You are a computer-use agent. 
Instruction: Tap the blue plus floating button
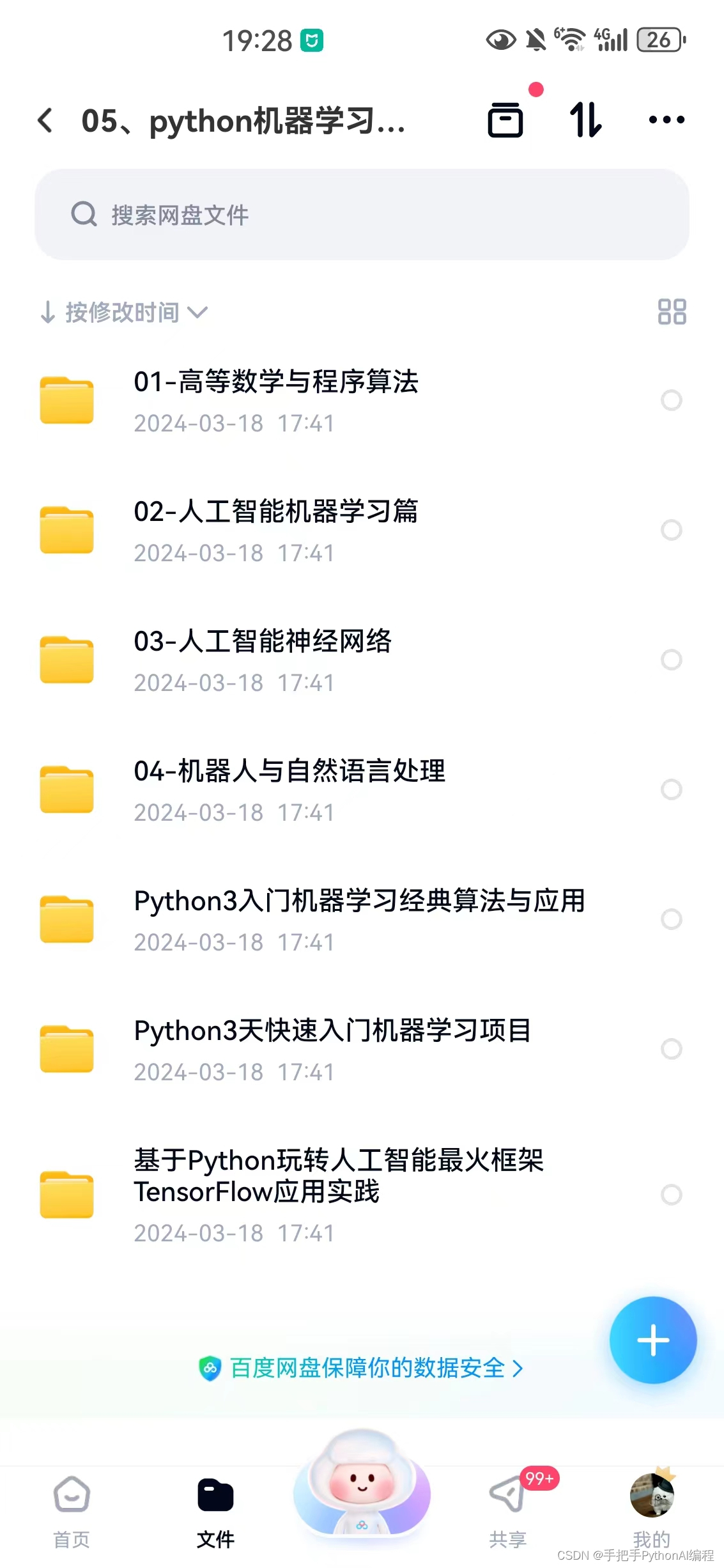[x=652, y=1340]
